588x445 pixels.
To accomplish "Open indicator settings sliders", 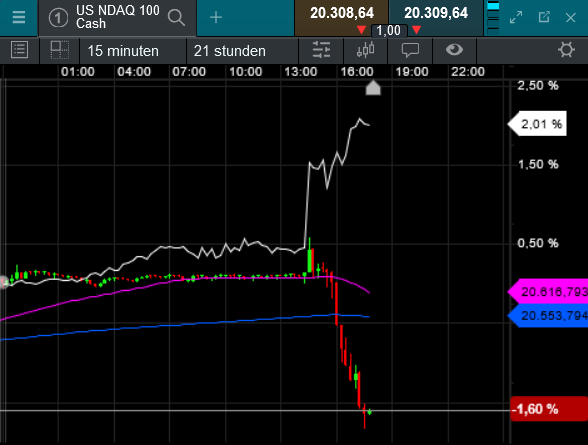I will (321, 50).
